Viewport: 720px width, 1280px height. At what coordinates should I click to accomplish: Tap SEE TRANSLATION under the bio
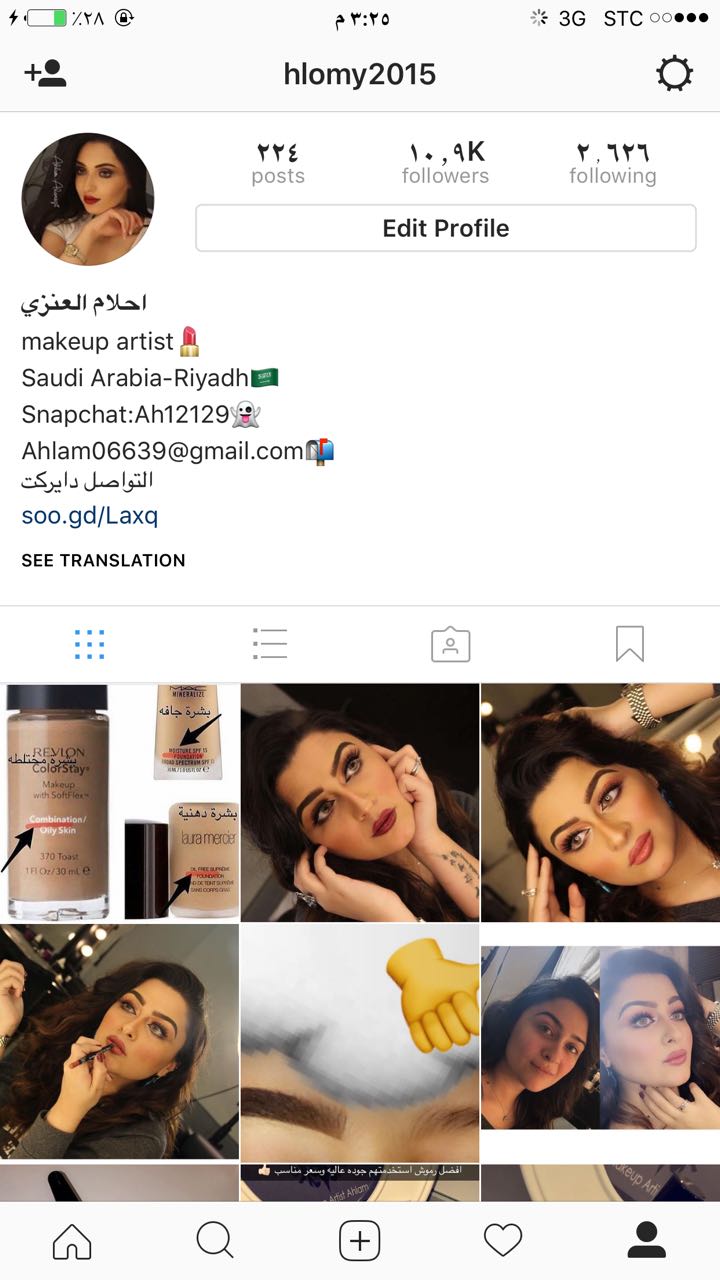104,560
